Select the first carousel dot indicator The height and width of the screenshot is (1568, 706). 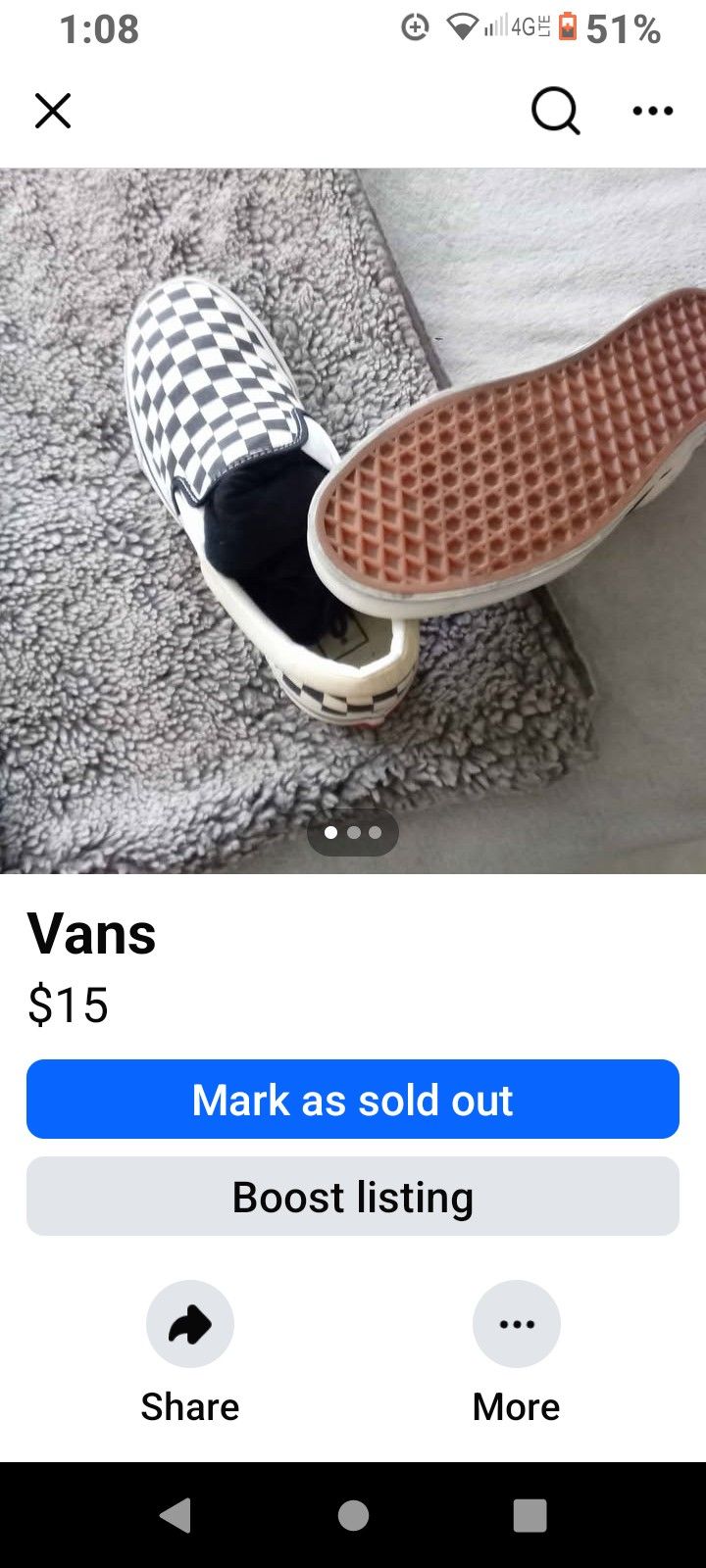[x=333, y=832]
